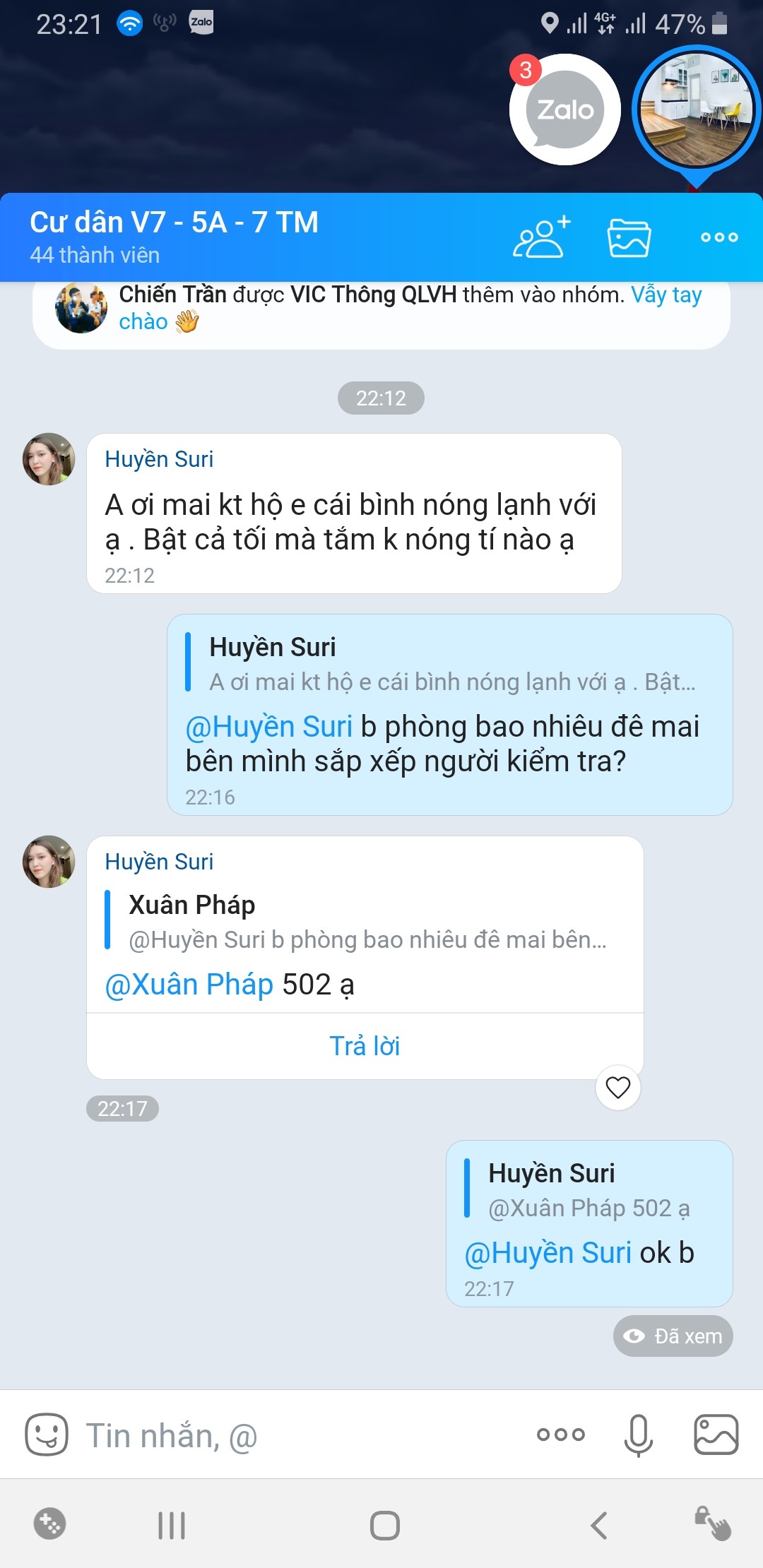
Task: Open Huyền Suri's avatar at the 22:12 message
Action: tap(49, 459)
